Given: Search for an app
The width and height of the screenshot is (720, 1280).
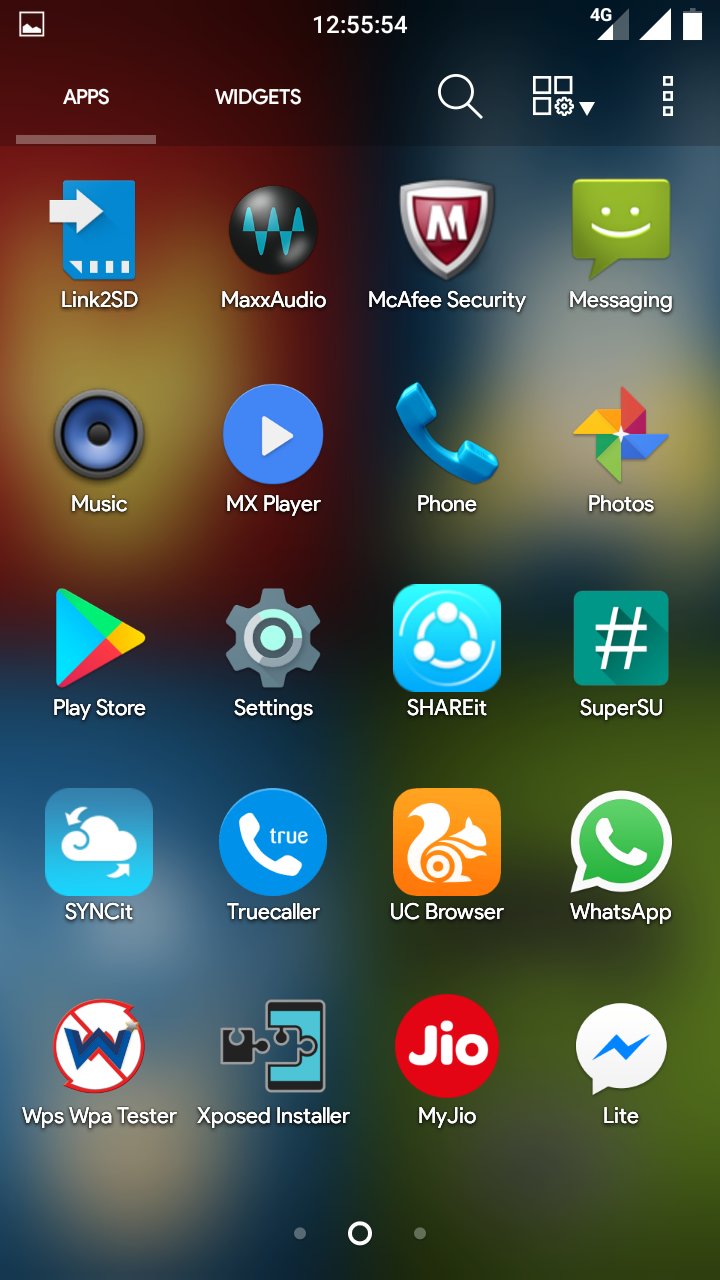Looking at the screenshot, I should (x=460, y=97).
